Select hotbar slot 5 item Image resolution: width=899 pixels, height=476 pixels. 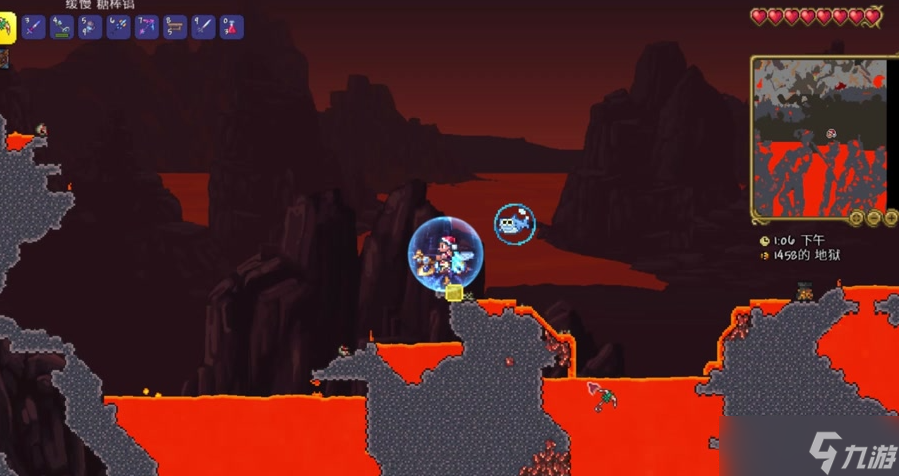pos(90,27)
